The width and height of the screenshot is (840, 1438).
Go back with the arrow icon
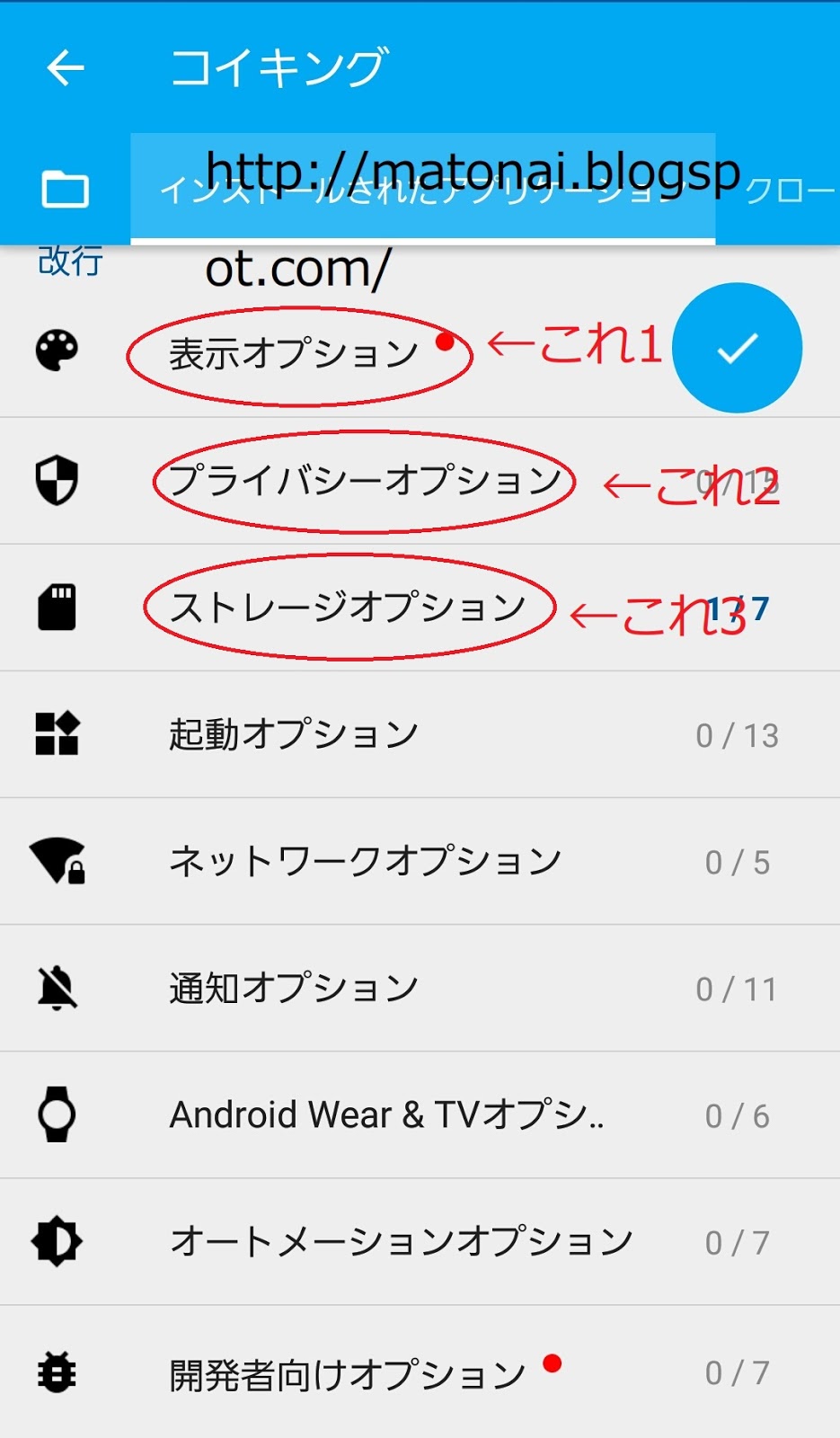66,67
